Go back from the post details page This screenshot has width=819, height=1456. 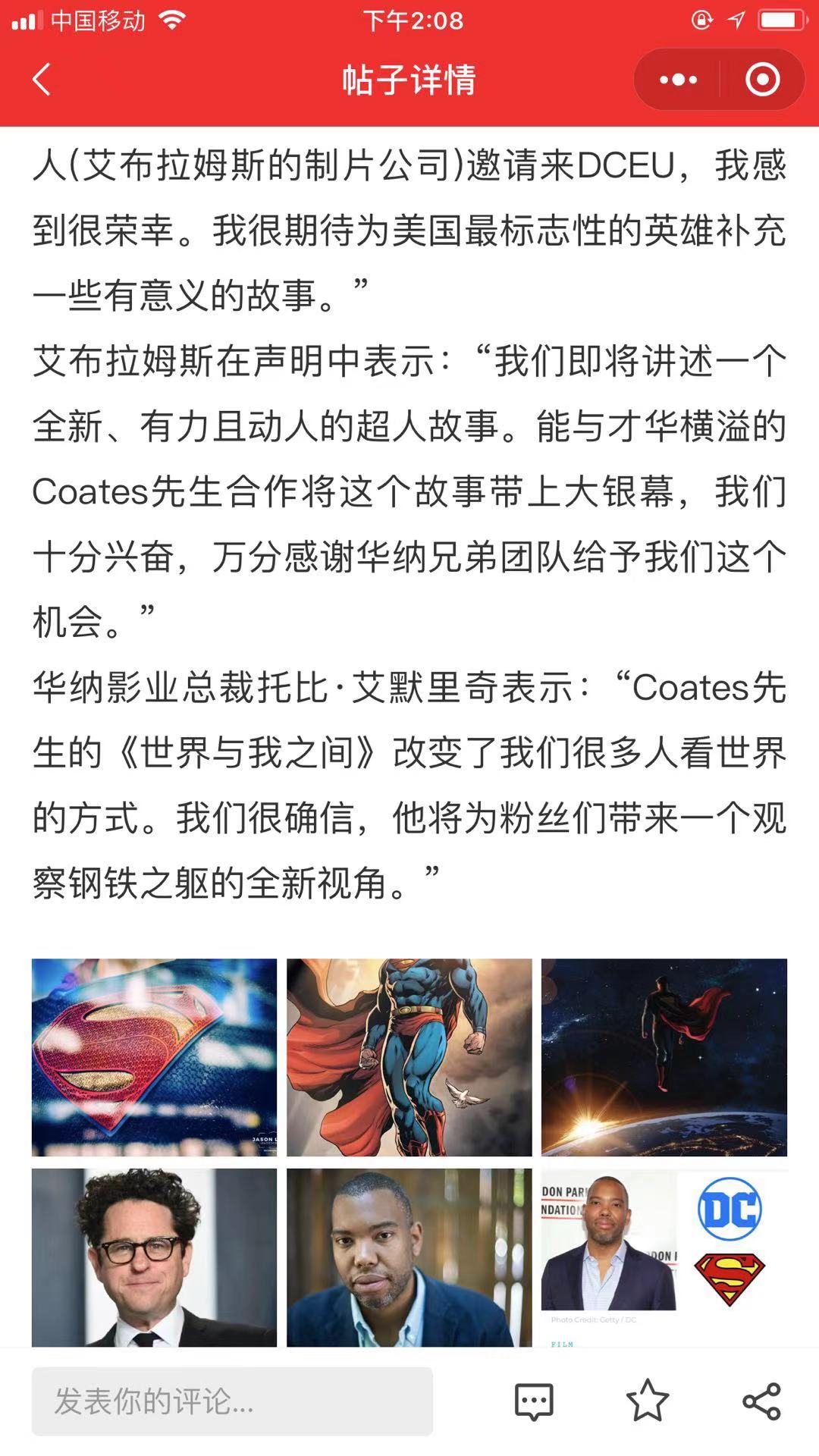click(x=42, y=80)
